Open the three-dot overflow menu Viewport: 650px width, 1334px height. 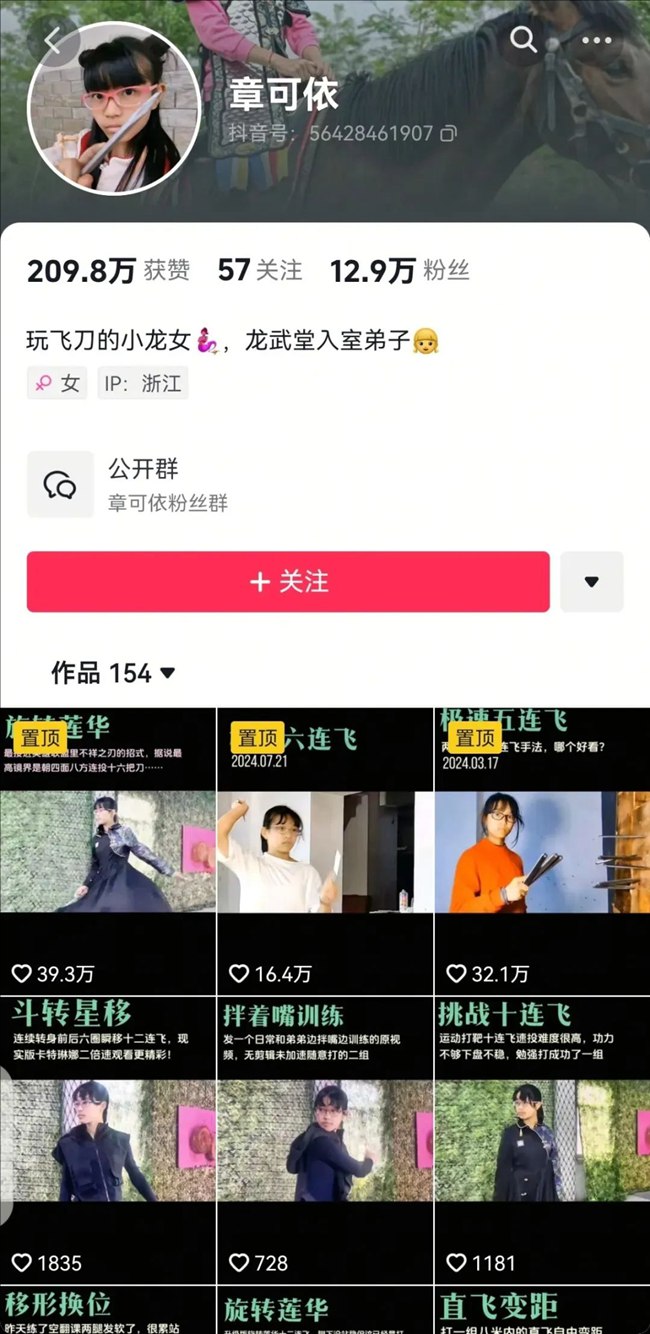pyautogui.click(x=596, y=41)
